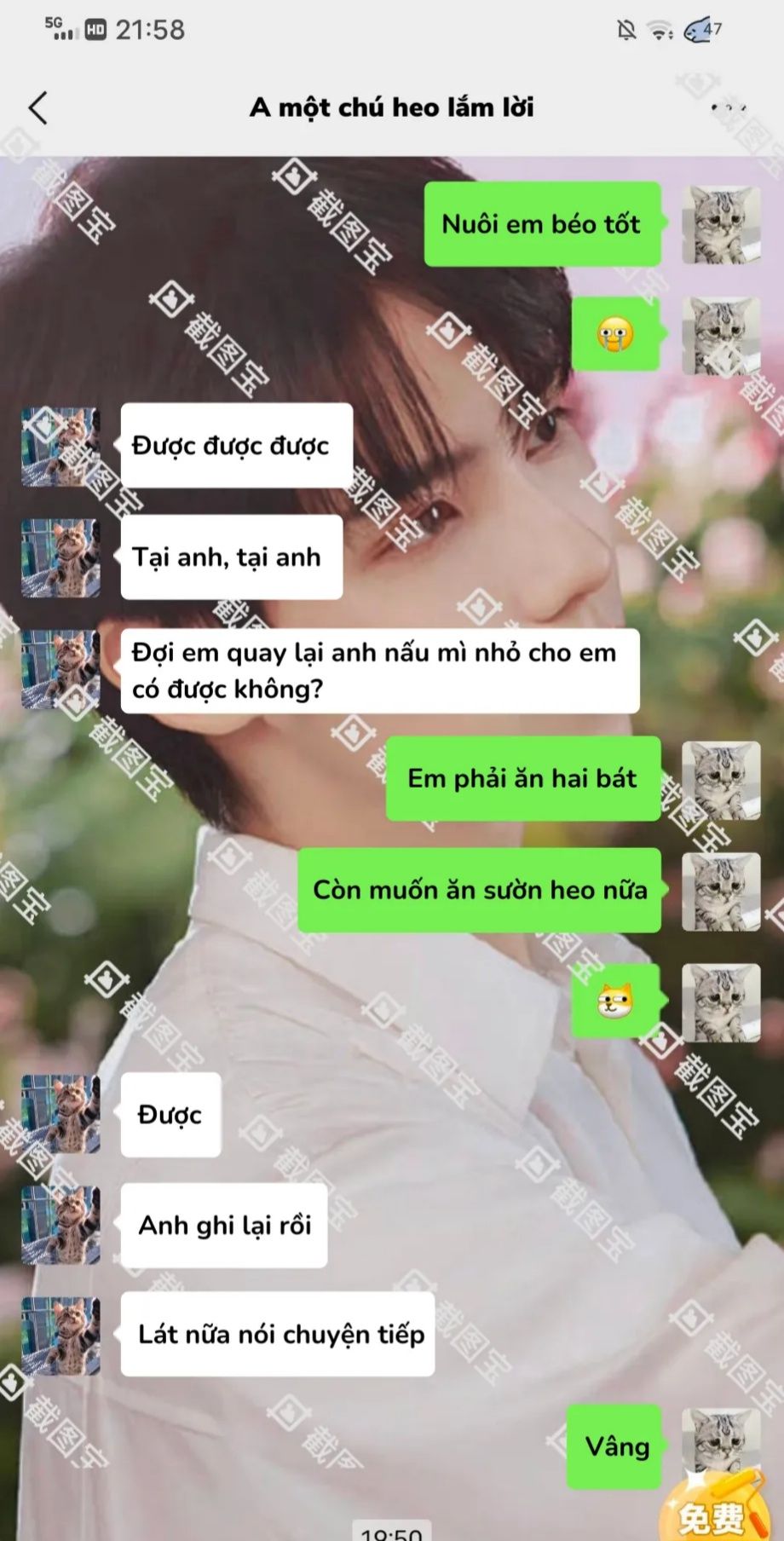784x1541 pixels.
Task: Open the chat's more options menu
Action: (729, 108)
